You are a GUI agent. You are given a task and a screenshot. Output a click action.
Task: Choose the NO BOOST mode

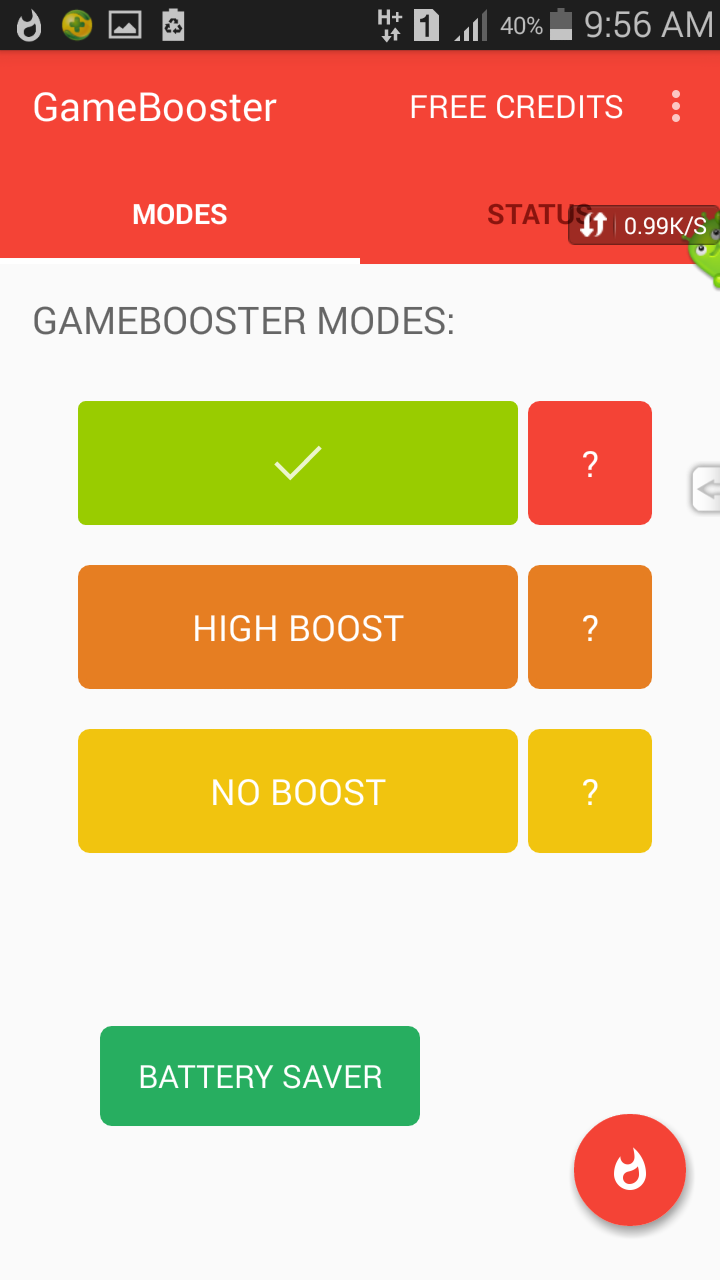[x=298, y=791]
